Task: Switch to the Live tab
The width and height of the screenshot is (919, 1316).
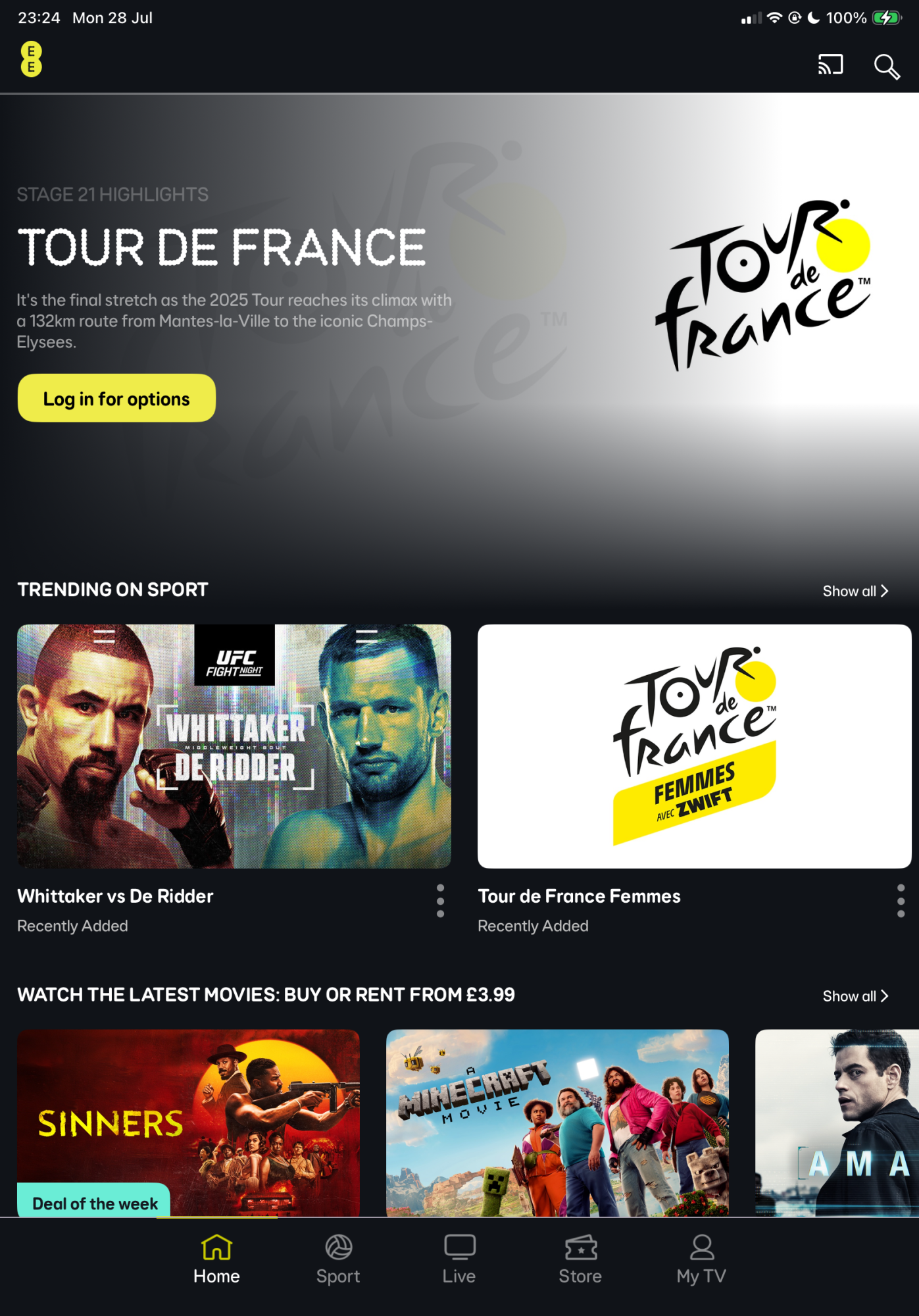Action: 459,1259
